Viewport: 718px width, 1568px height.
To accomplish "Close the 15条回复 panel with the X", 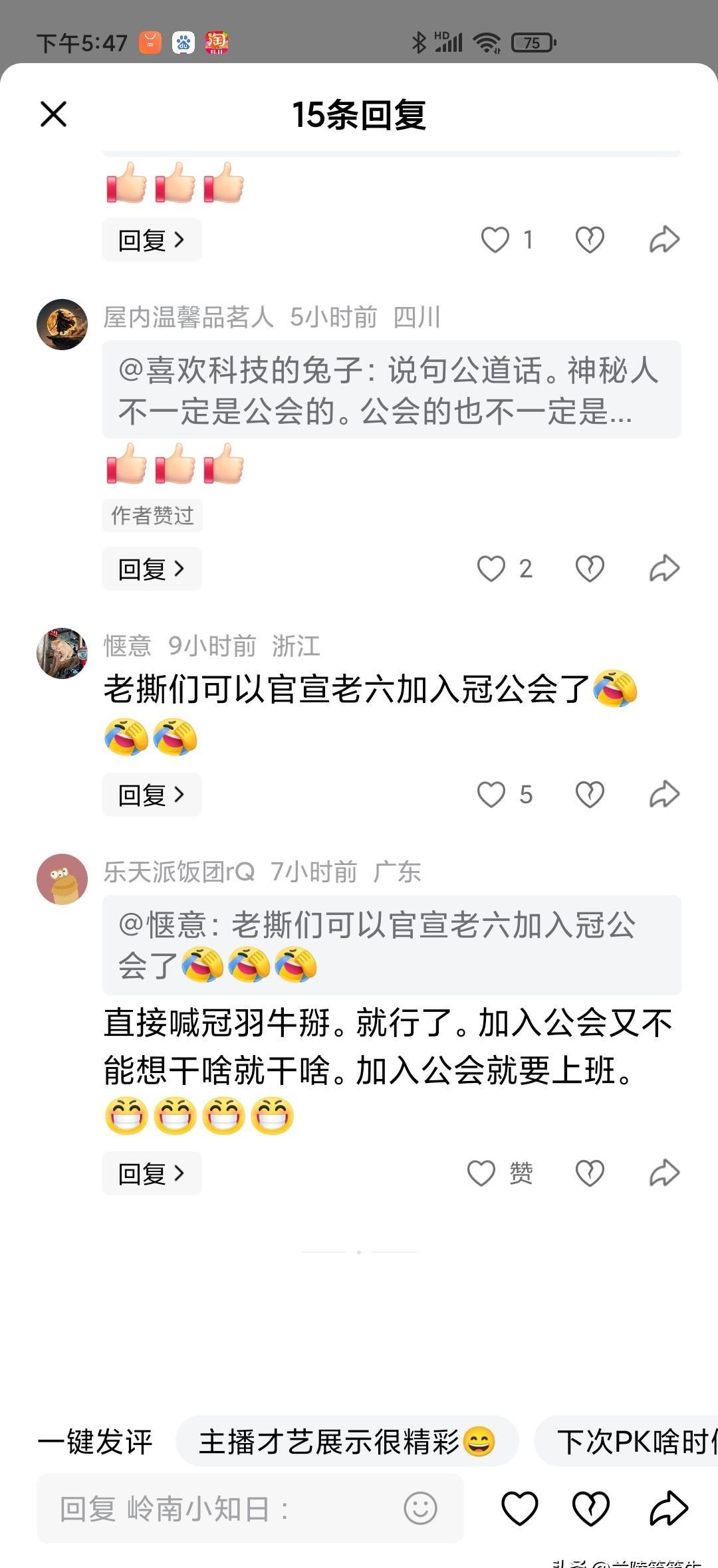I will click(x=53, y=113).
